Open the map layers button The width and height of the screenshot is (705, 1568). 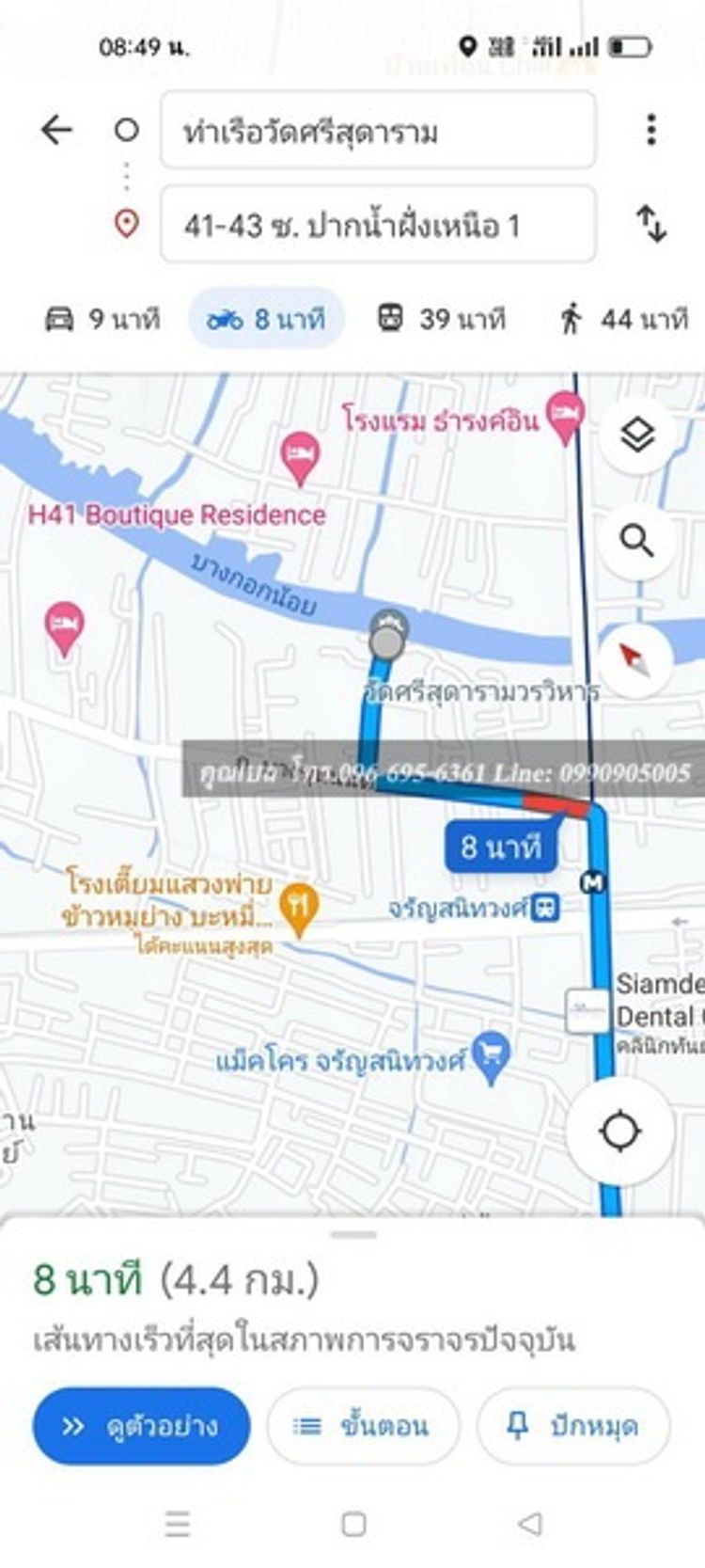pyautogui.click(x=637, y=436)
